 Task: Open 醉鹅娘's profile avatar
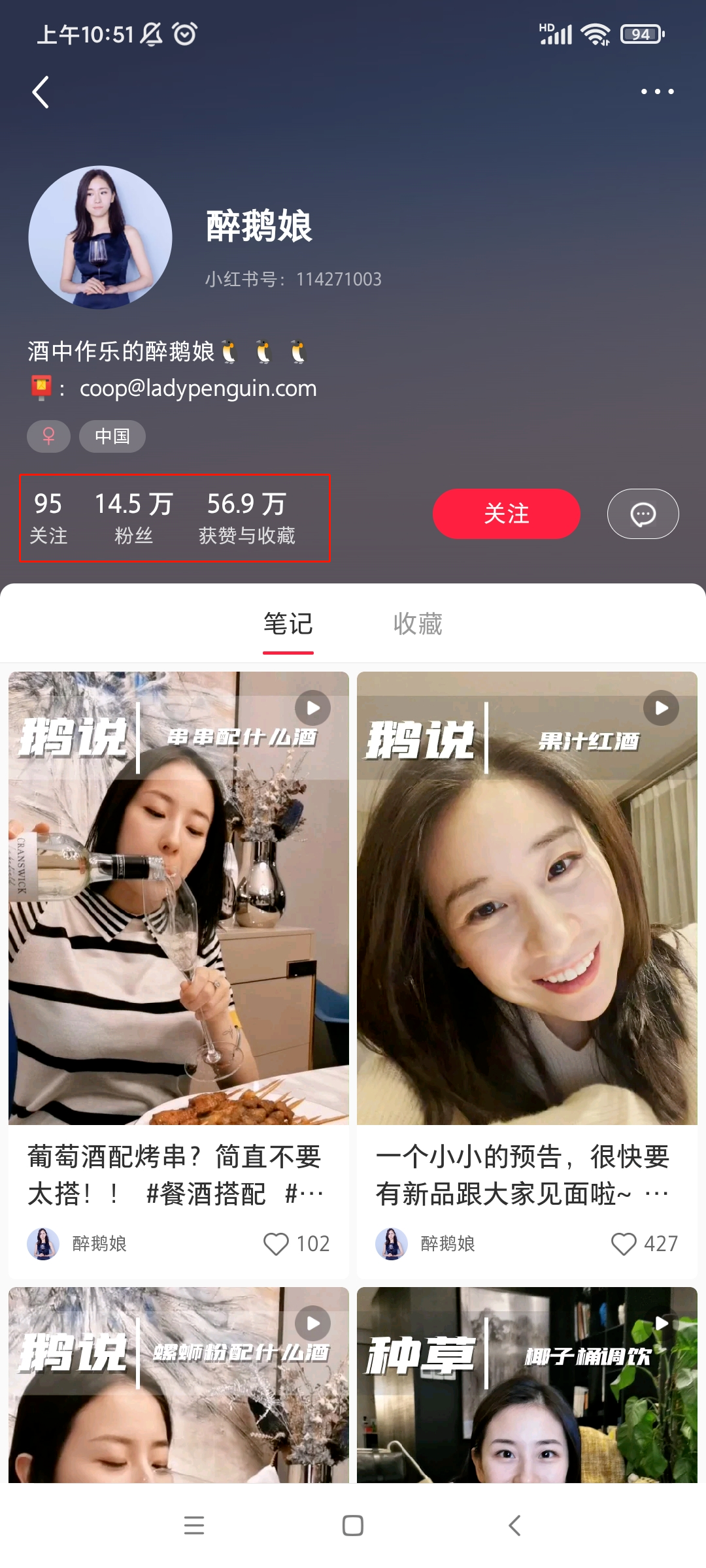point(101,237)
